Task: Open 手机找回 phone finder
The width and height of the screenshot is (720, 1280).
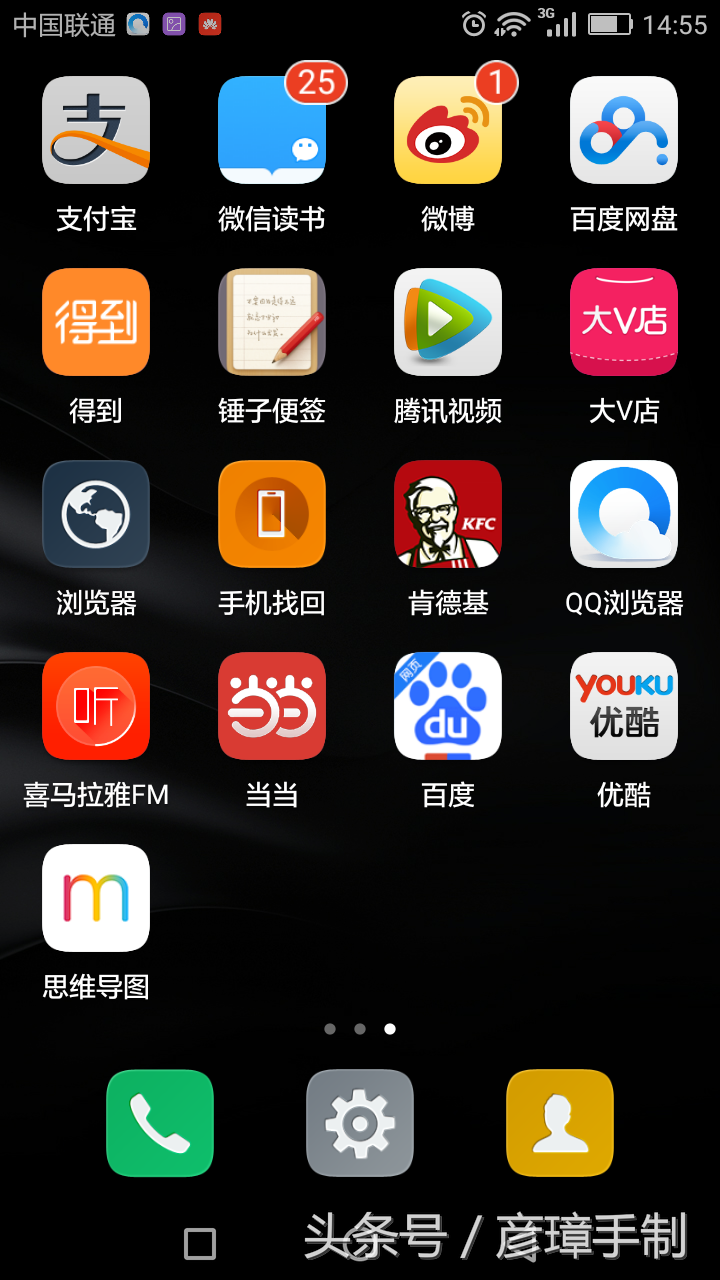Action: (x=272, y=514)
